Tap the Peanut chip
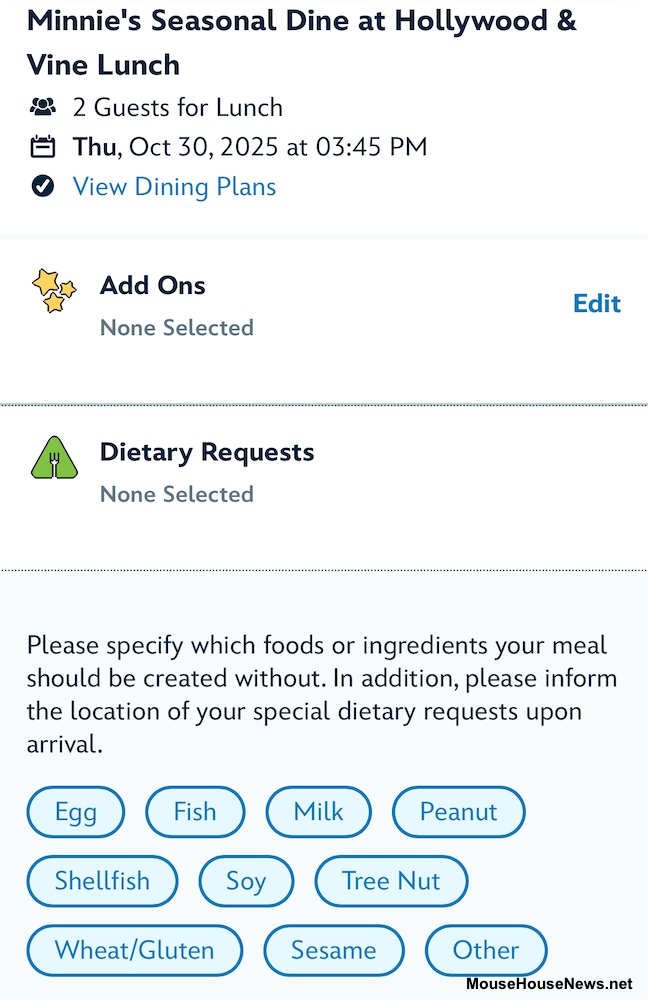This screenshot has height=1000, width=648. [458, 812]
